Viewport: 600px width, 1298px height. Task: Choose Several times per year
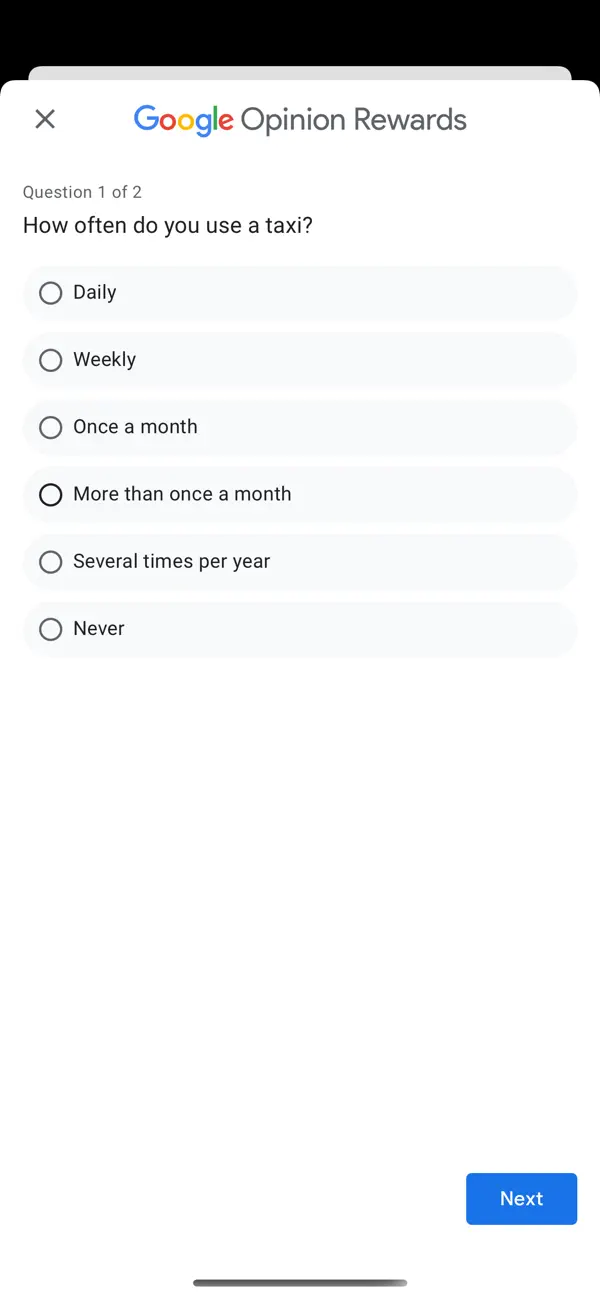coord(300,562)
